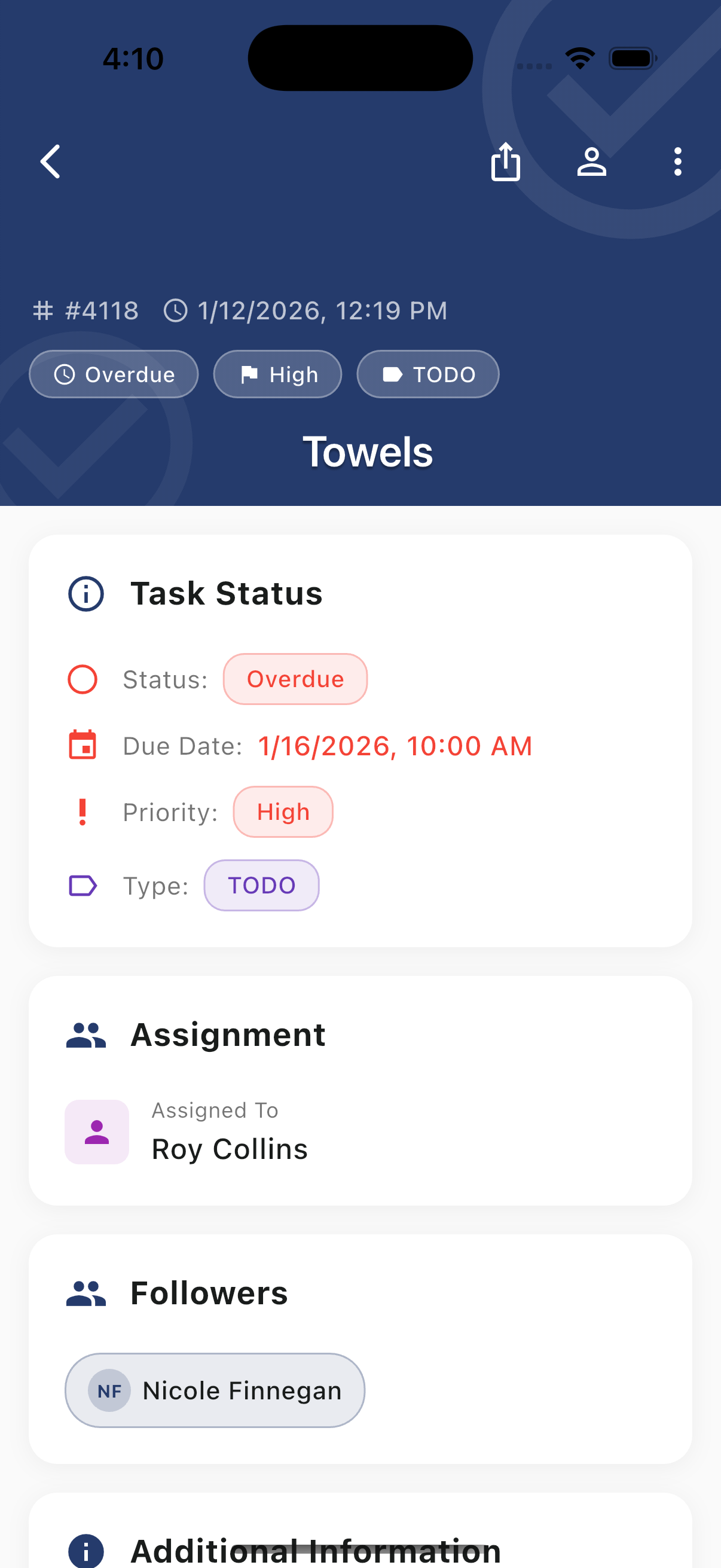Open the assignee person icon
The width and height of the screenshot is (721, 1568).
click(x=591, y=162)
